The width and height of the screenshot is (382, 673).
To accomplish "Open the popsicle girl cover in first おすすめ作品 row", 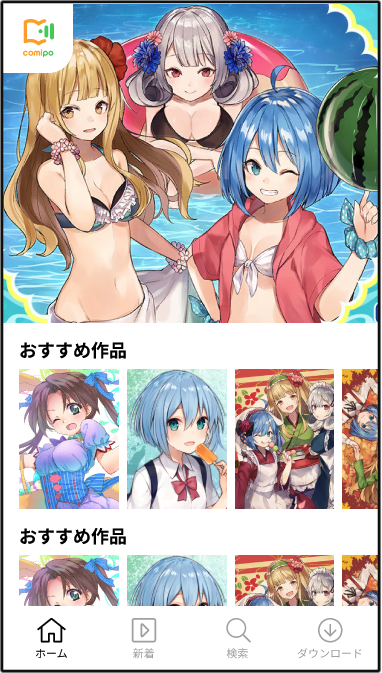I will pyautogui.click(x=177, y=439).
